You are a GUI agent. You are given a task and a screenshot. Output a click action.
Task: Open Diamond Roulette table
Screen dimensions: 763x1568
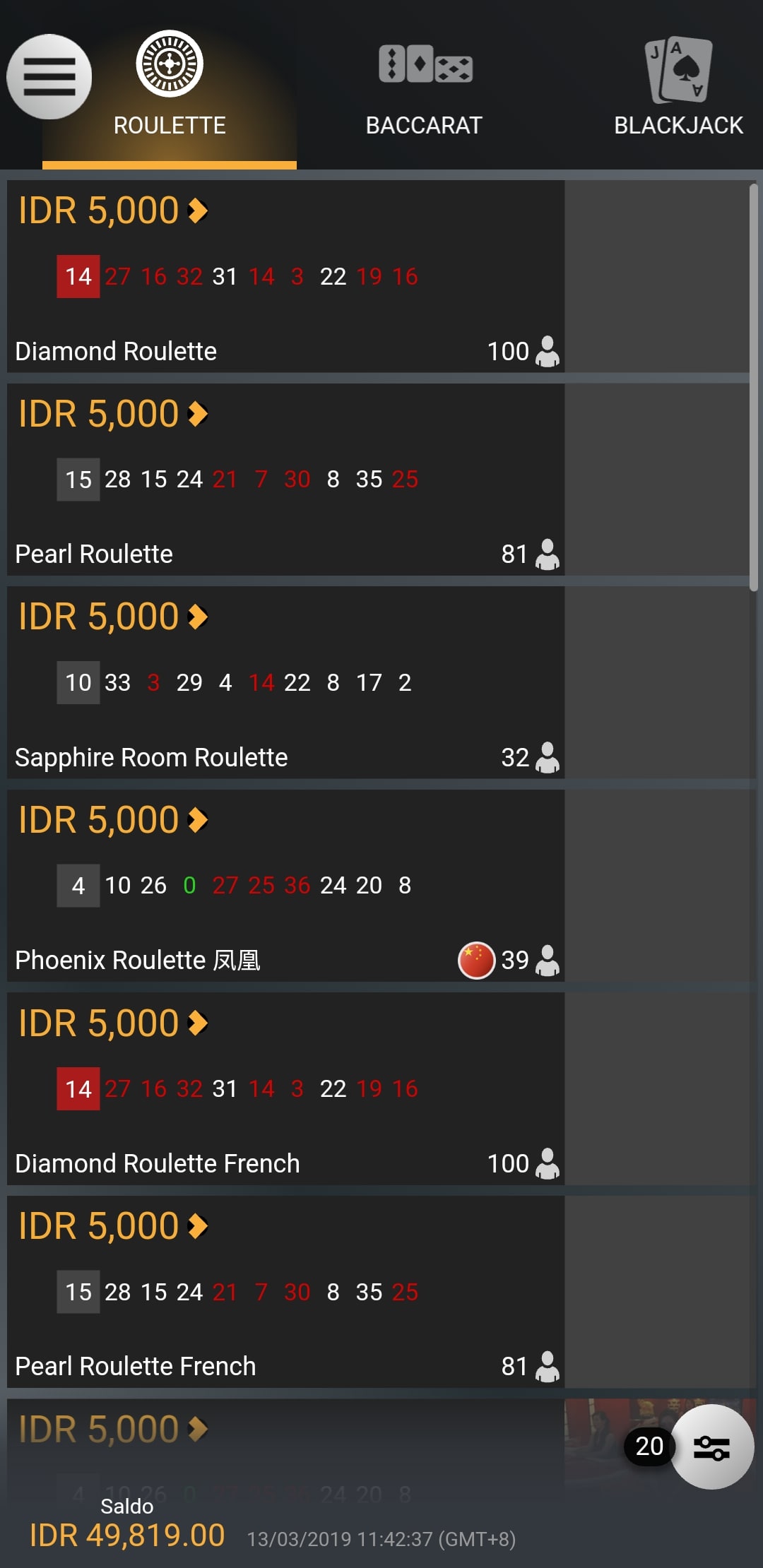pyautogui.click(x=285, y=276)
